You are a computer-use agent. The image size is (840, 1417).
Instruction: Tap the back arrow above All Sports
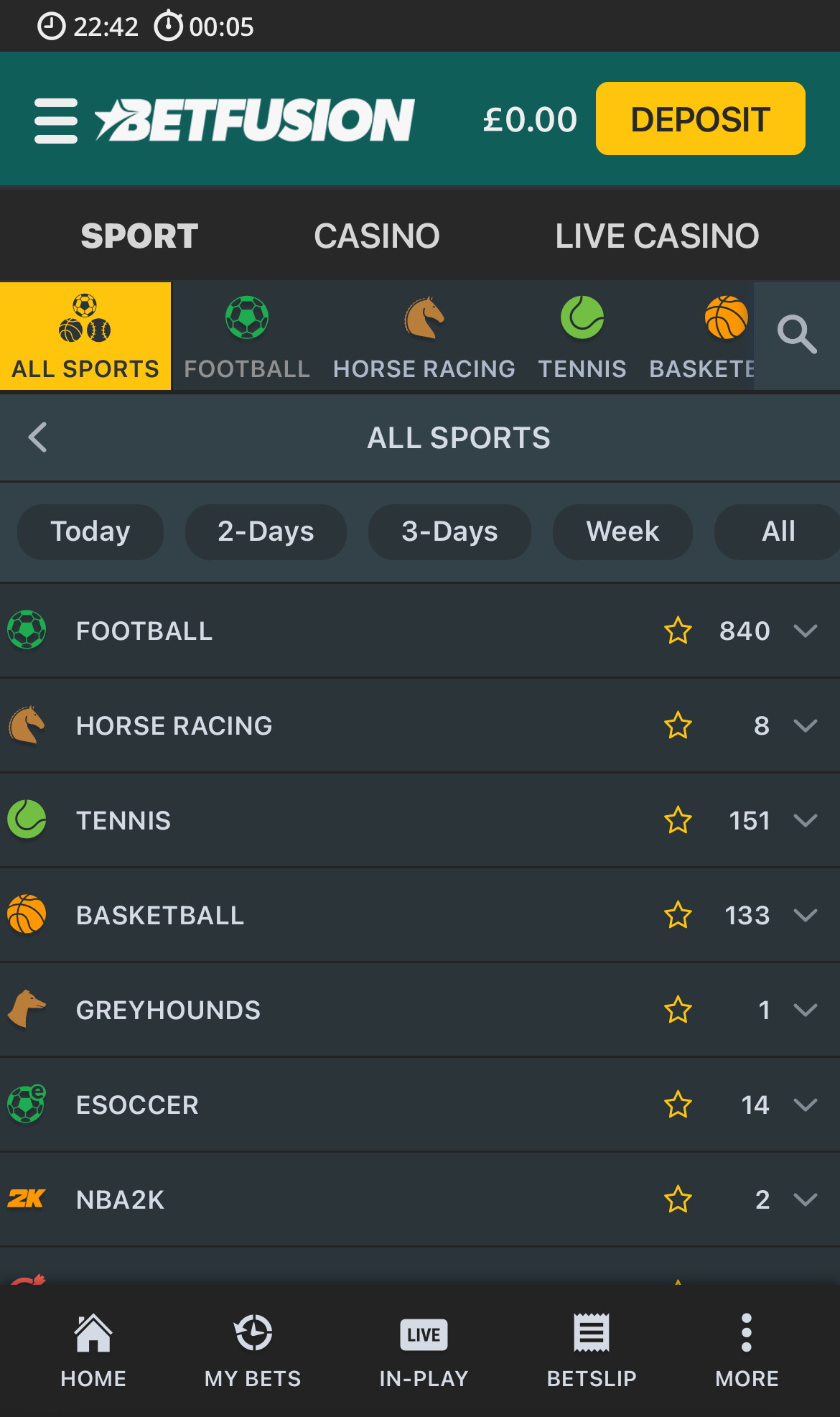(37, 437)
